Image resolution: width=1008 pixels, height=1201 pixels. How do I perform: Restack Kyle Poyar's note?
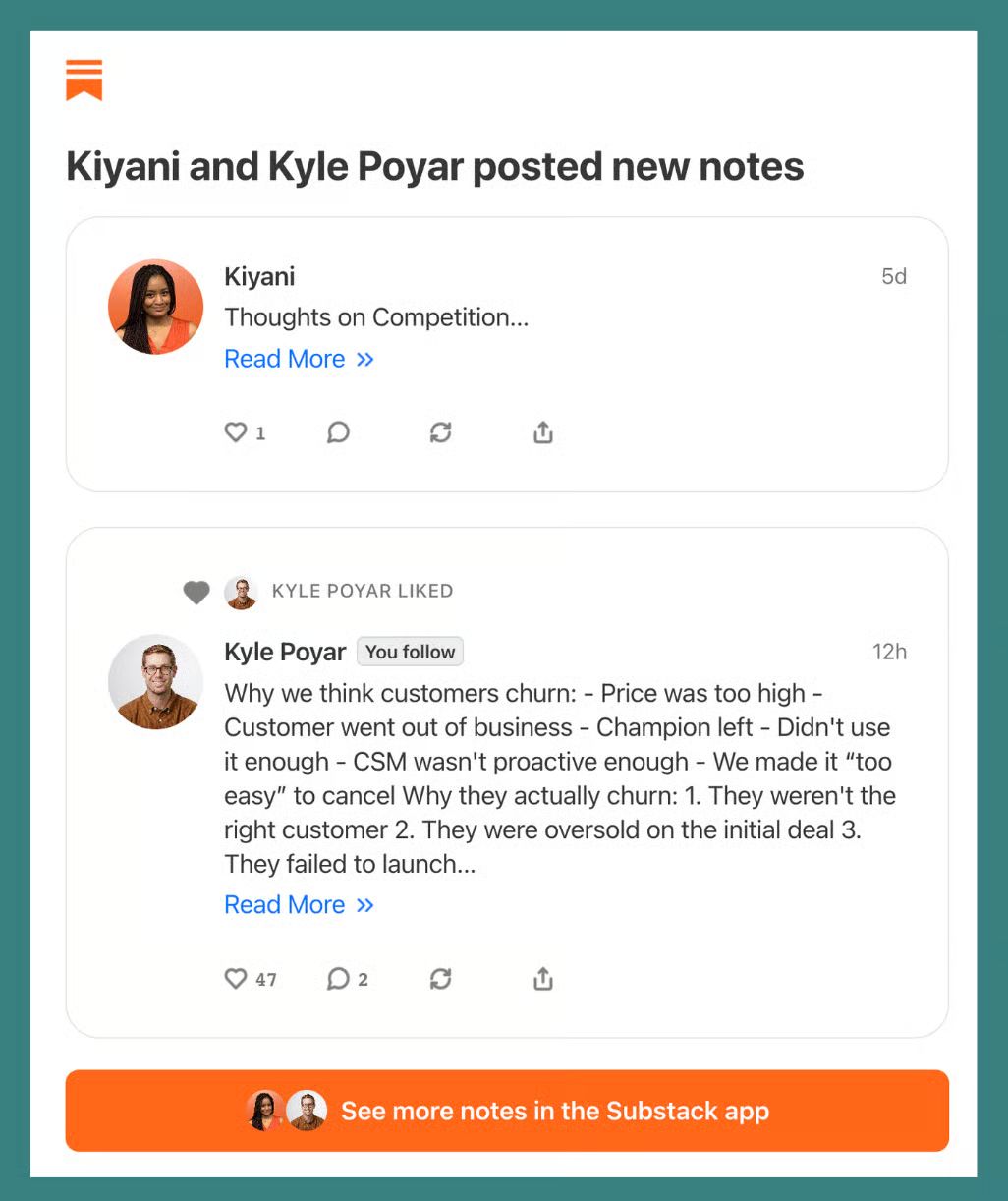440,979
